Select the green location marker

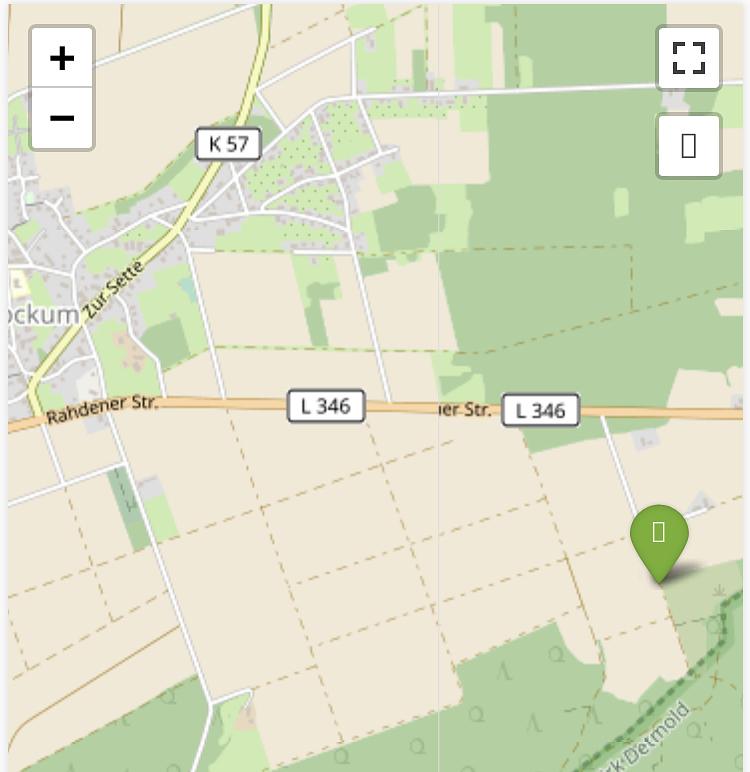[659, 538]
